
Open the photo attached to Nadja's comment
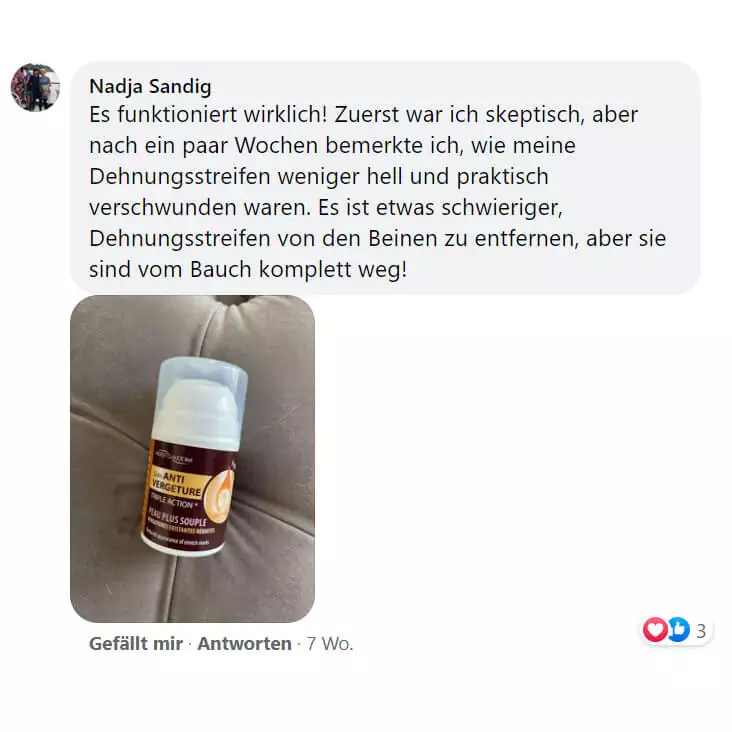(x=192, y=458)
